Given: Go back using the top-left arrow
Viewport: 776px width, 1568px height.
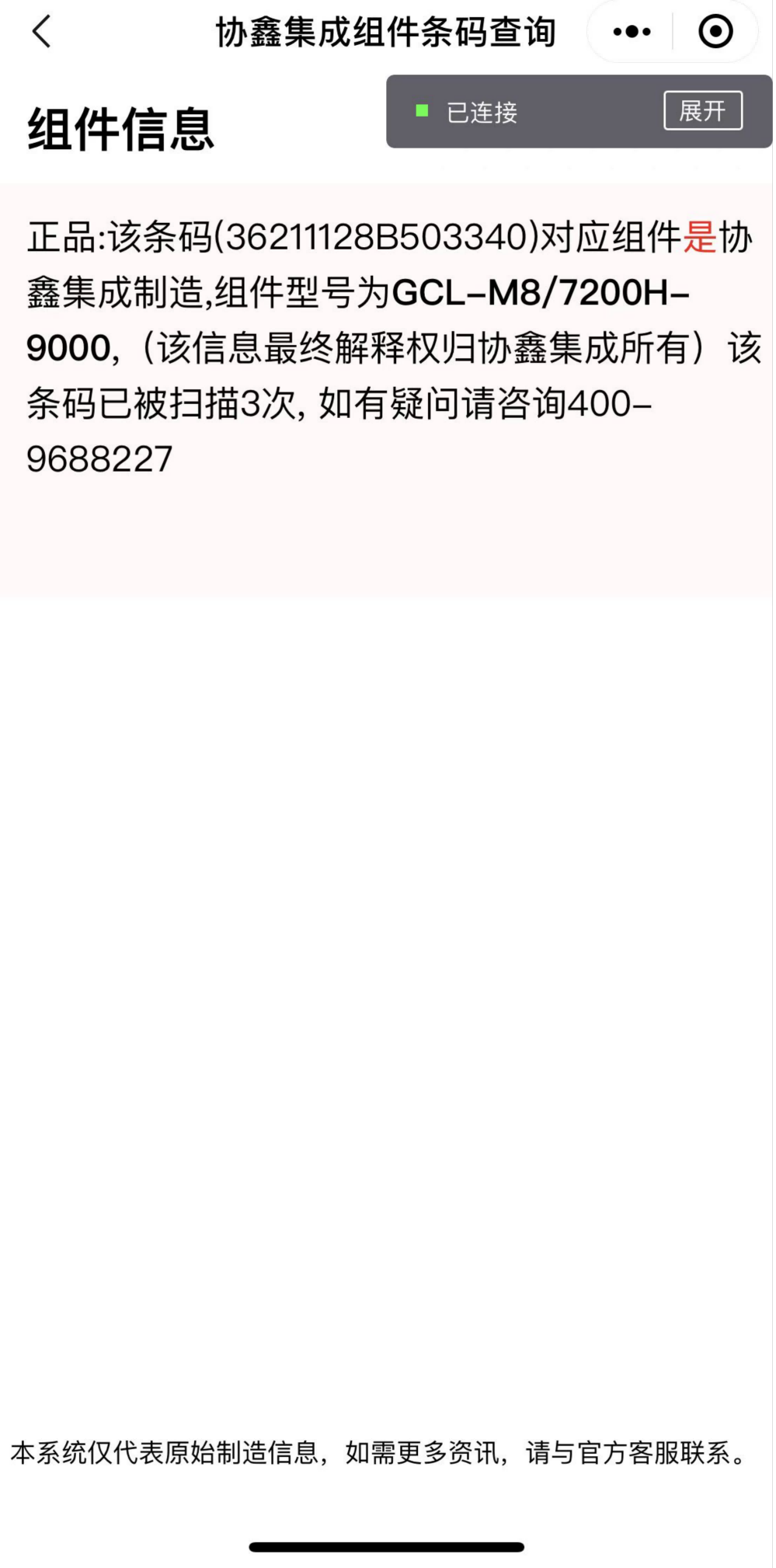Looking at the screenshot, I should click(42, 32).
